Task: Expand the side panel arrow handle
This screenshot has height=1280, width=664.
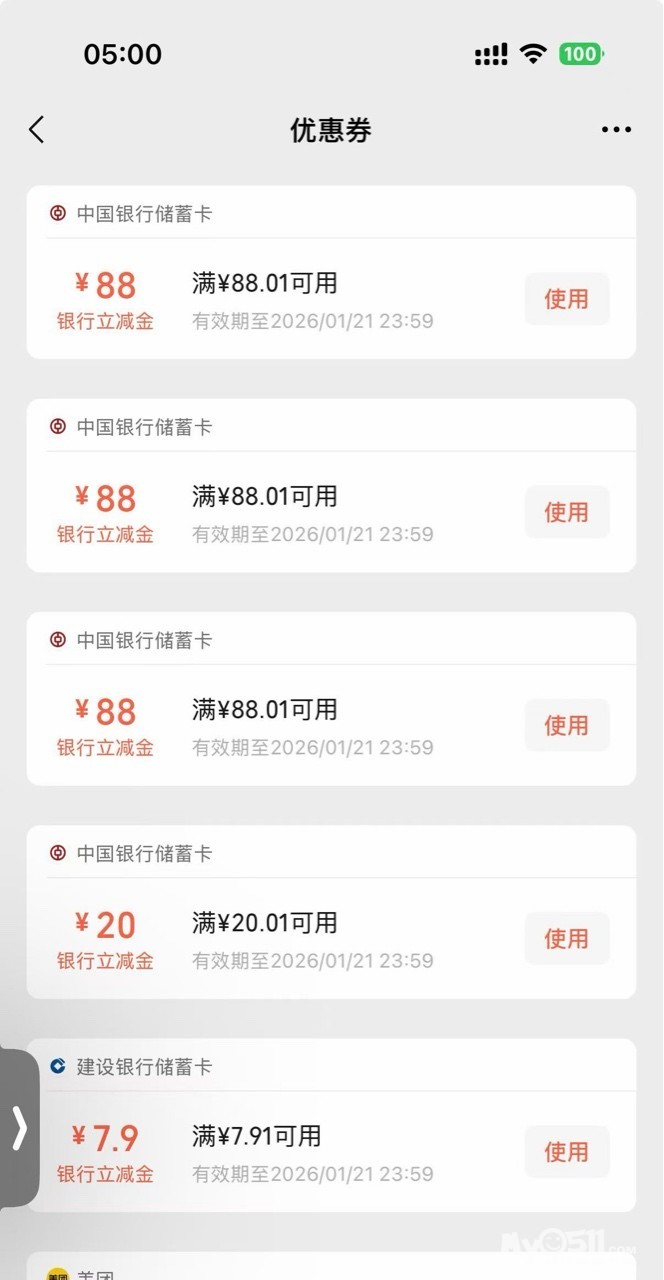Action: pyautogui.click(x=19, y=1128)
